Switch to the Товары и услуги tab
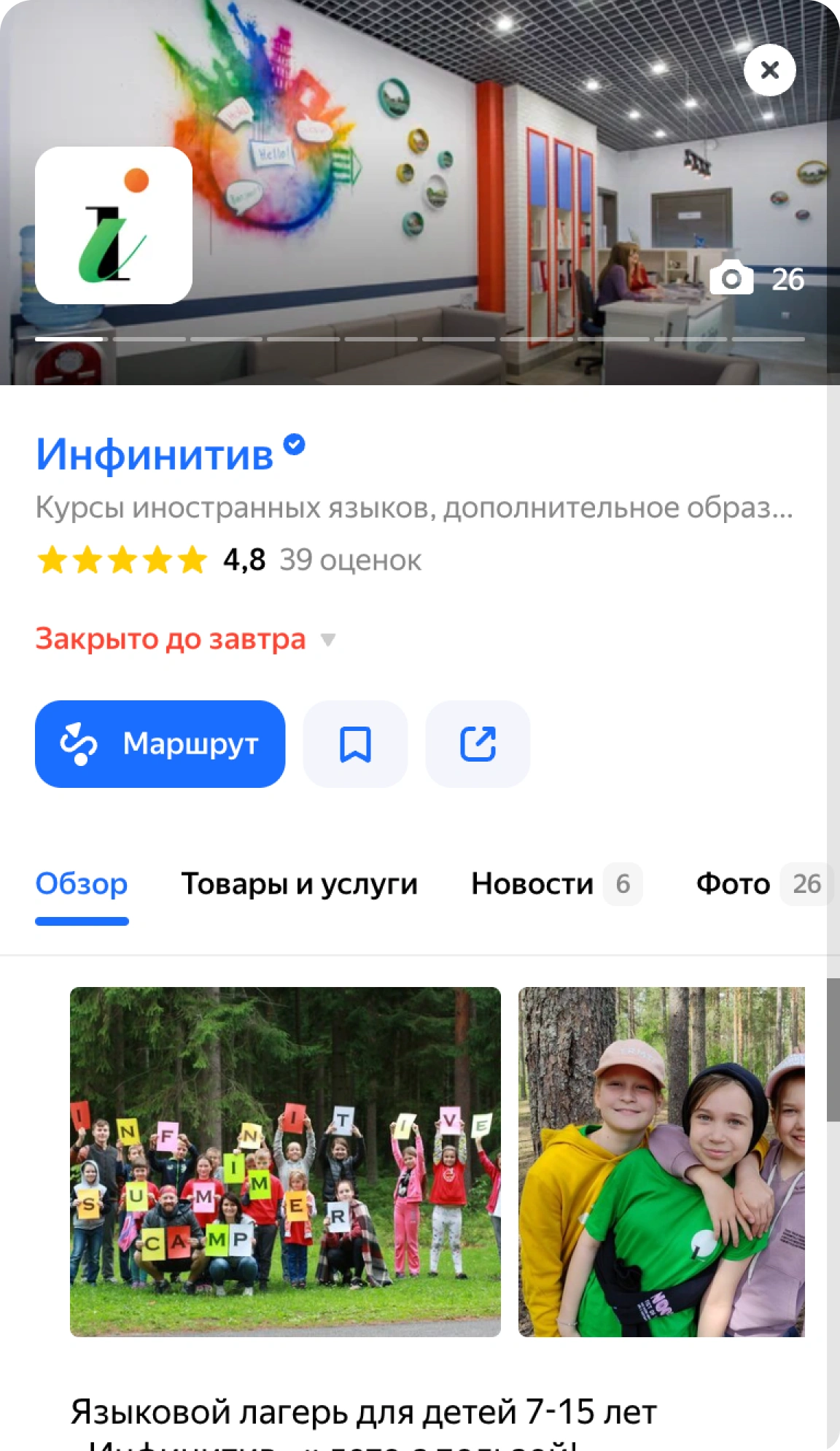 pos(299,883)
